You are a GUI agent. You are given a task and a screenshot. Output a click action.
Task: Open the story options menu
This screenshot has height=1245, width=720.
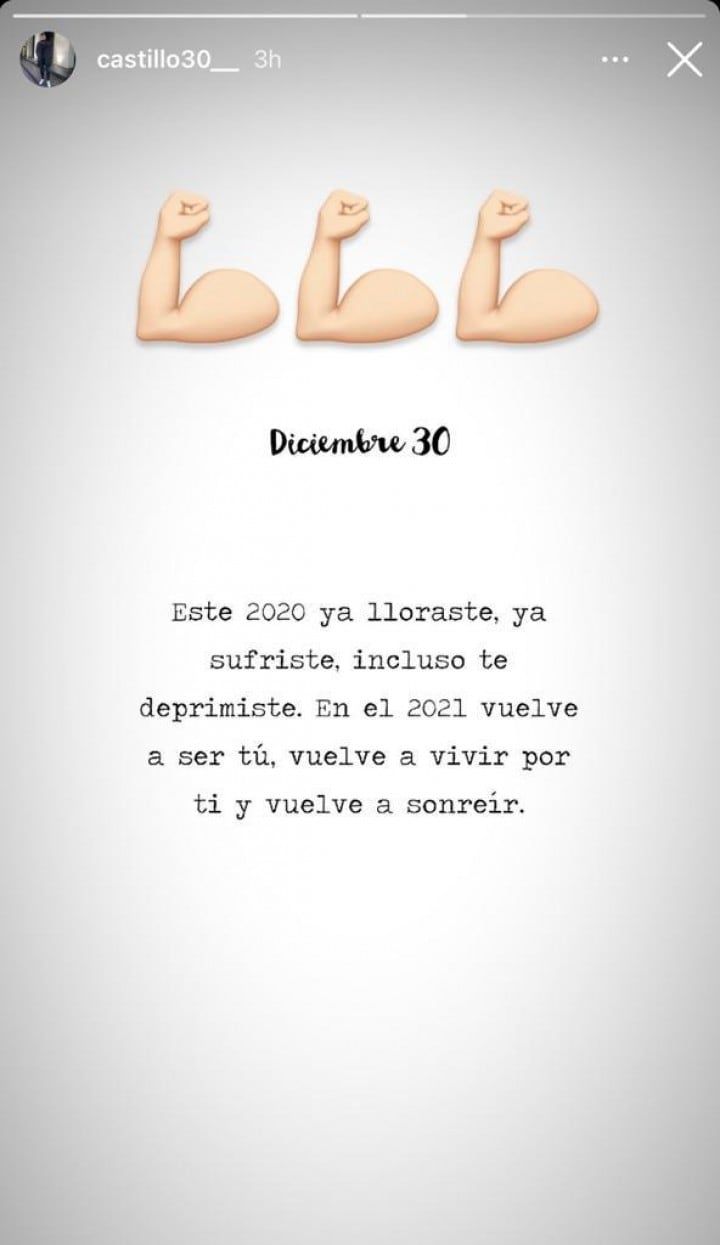[614, 60]
